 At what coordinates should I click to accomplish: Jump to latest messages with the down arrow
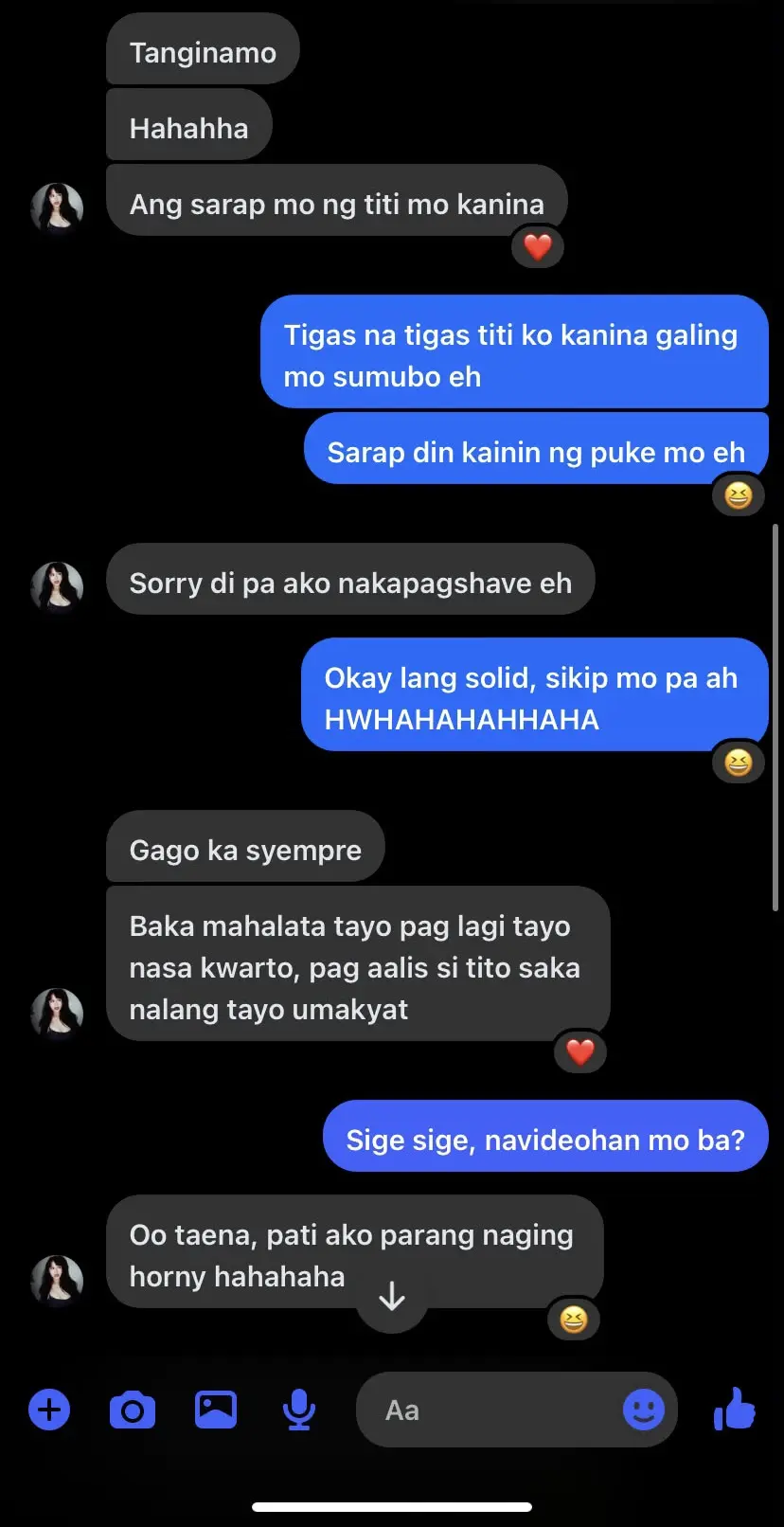[x=392, y=1296]
